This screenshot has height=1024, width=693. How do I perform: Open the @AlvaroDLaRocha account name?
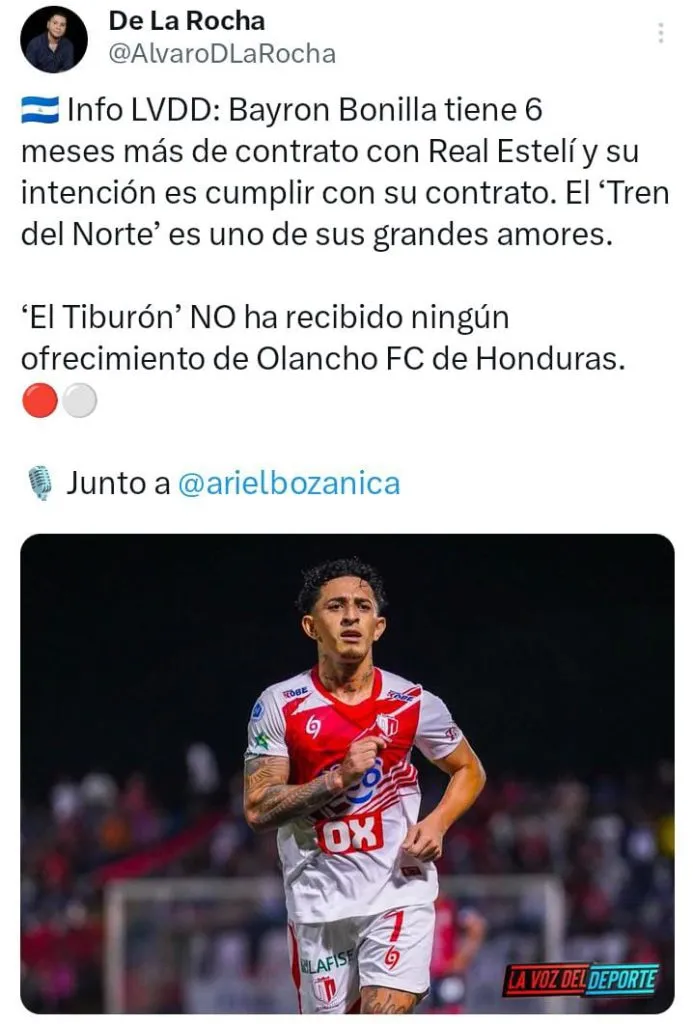221,54
